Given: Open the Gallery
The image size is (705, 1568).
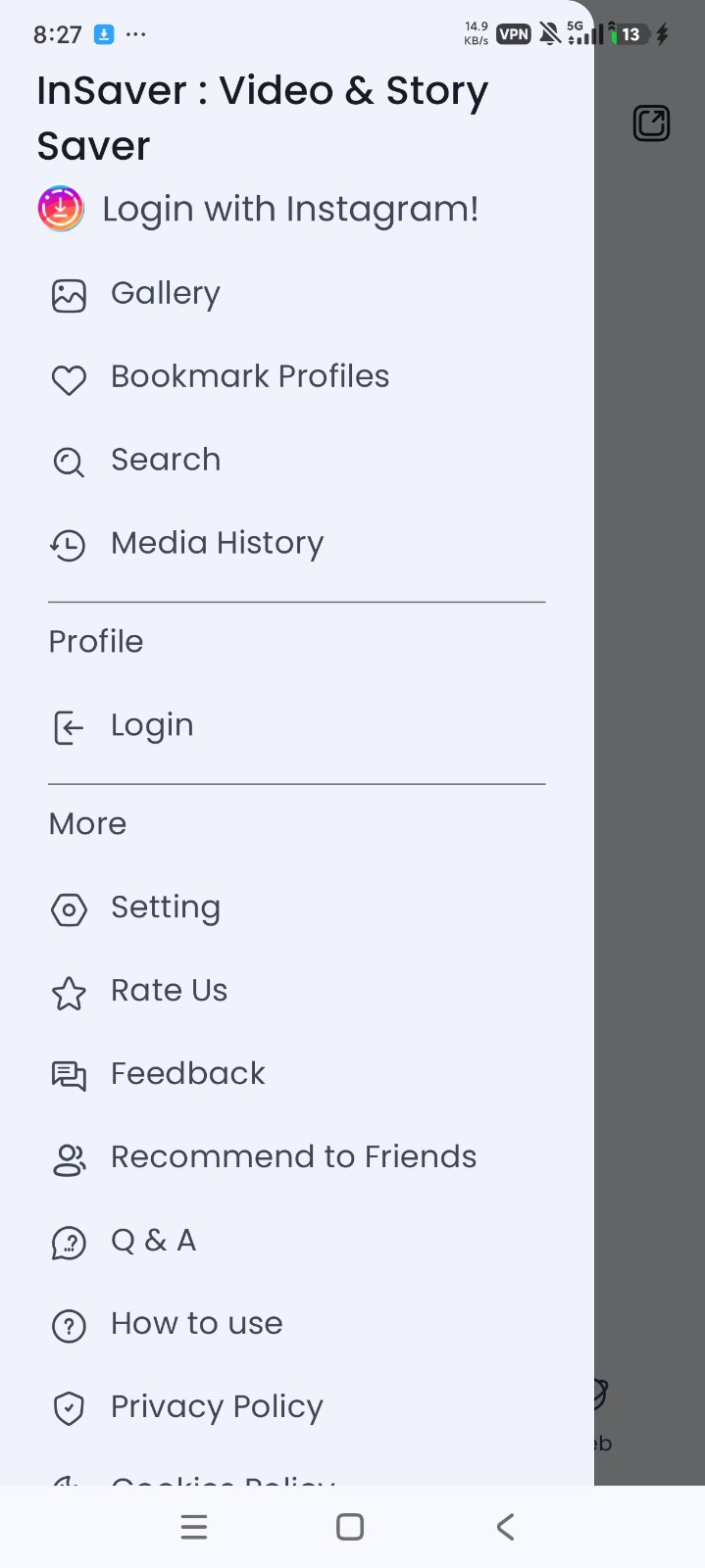Looking at the screenshot, I should tap(165, 293).
